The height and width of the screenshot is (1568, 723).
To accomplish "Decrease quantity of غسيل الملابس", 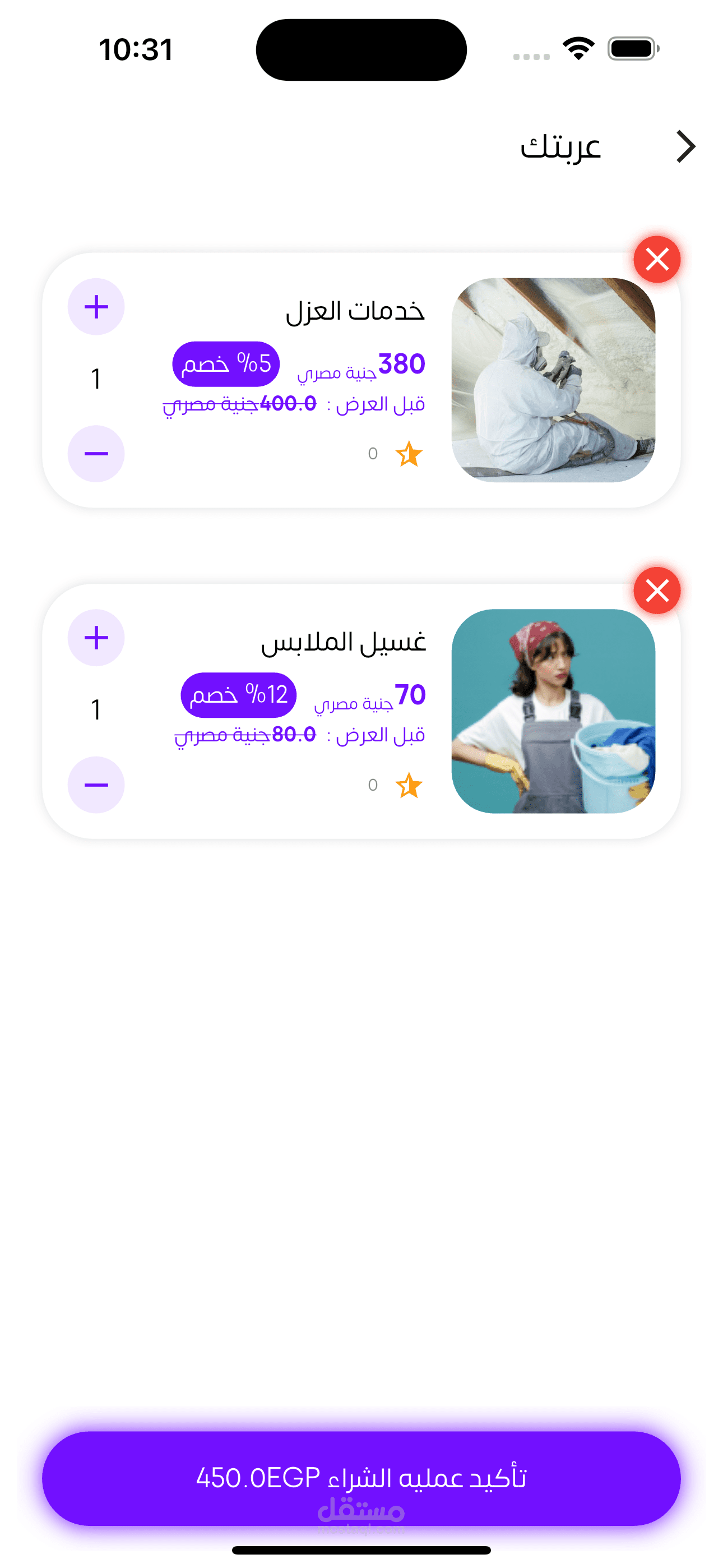I will 96,785.
